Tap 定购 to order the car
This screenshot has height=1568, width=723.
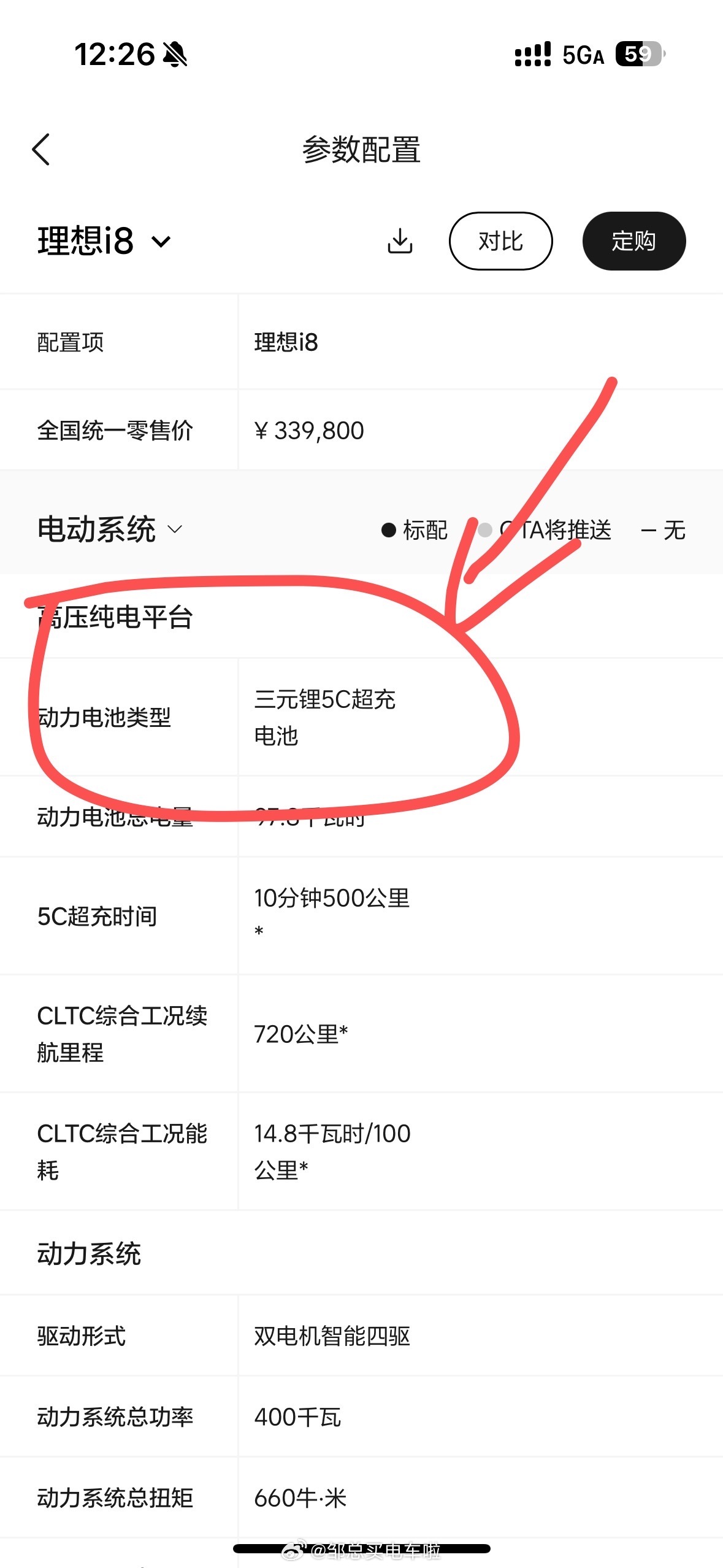(x=633, y=241)
